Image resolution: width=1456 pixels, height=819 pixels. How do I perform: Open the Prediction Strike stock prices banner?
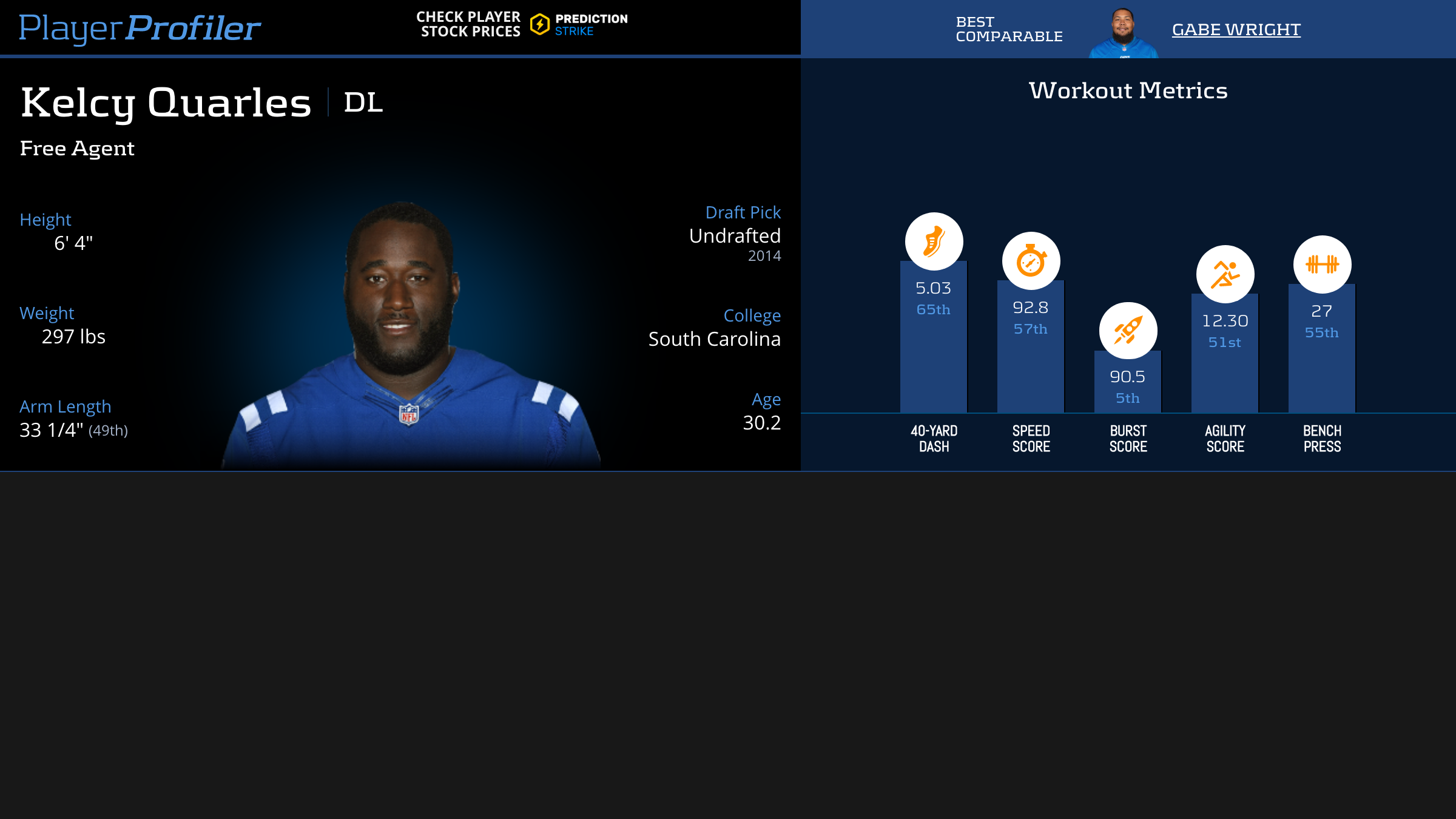[x=522, y=25]
